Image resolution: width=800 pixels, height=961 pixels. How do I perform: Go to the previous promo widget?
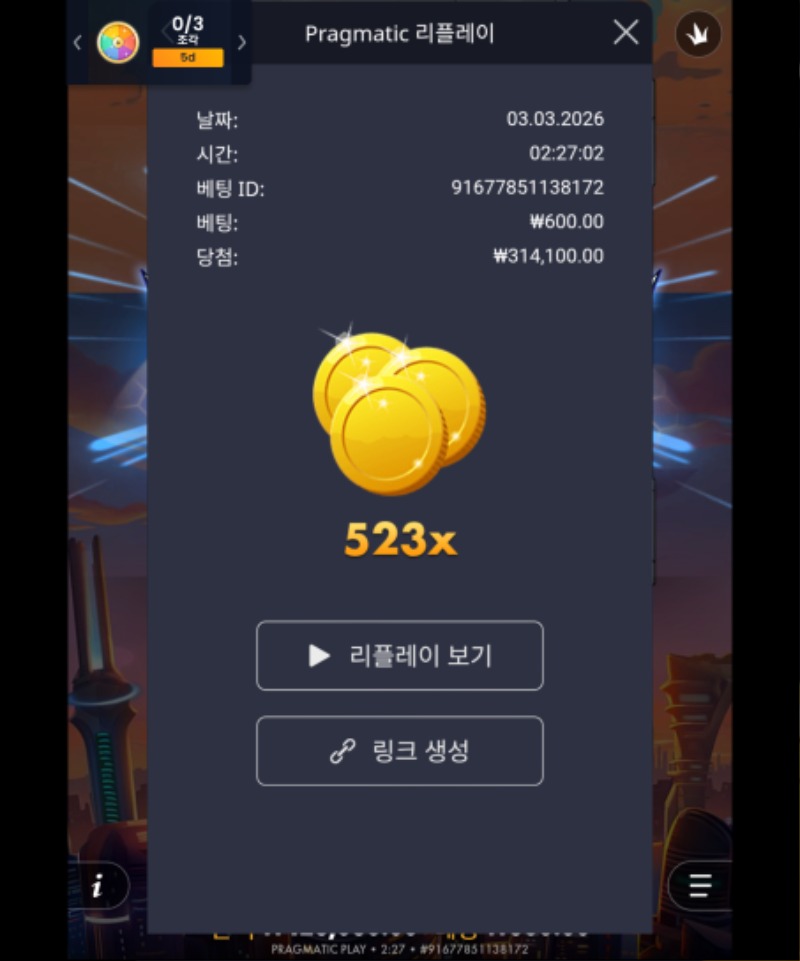[x=78, y=43]
